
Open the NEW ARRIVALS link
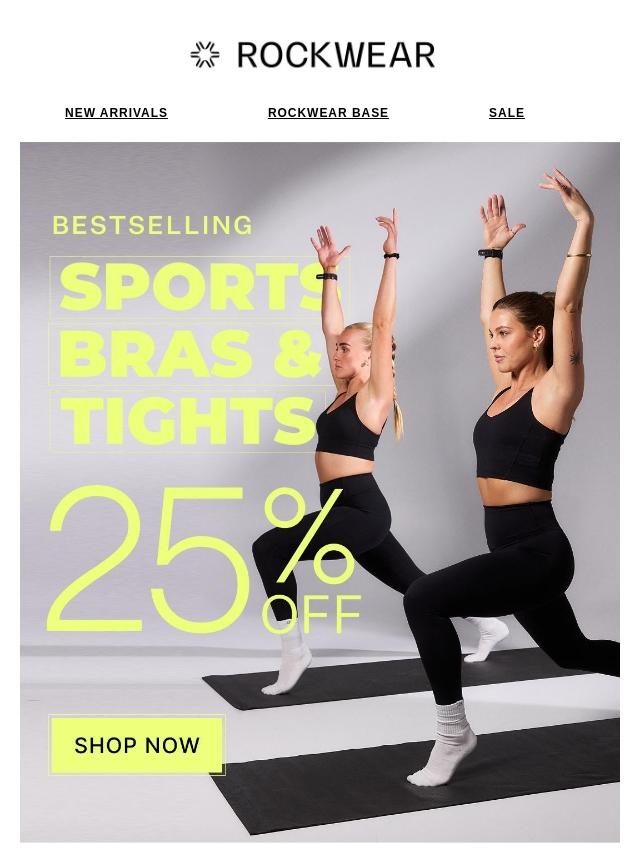pyautogui.click(x=116, y=113)
